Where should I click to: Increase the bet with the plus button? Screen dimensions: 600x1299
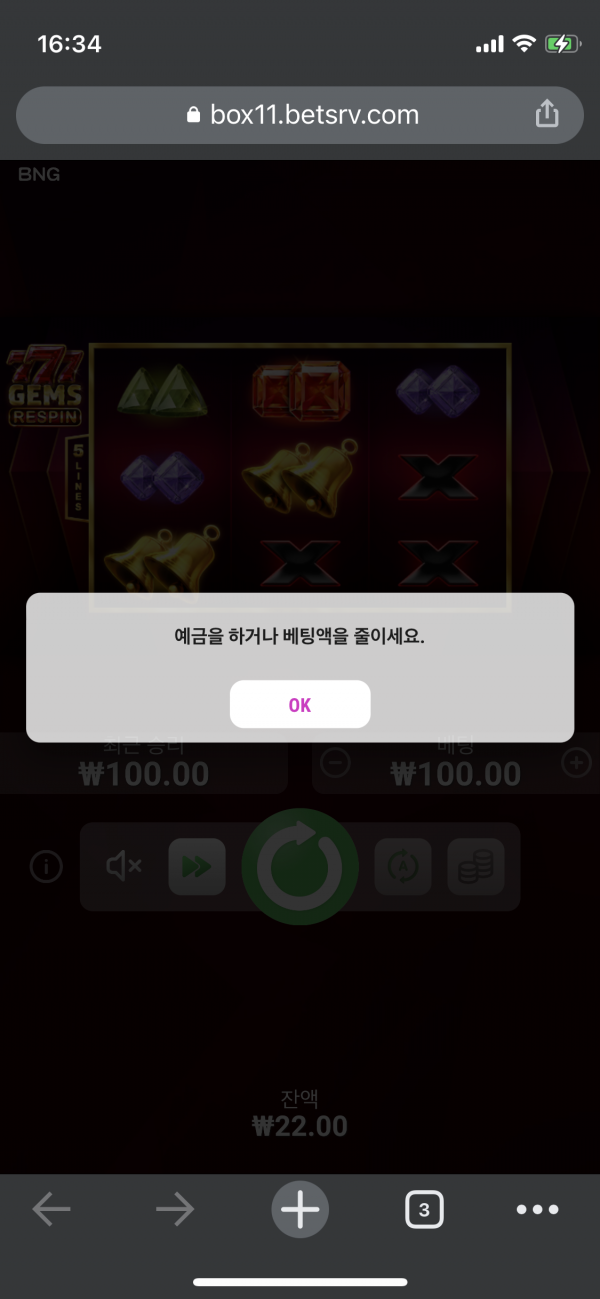[576, 763]
